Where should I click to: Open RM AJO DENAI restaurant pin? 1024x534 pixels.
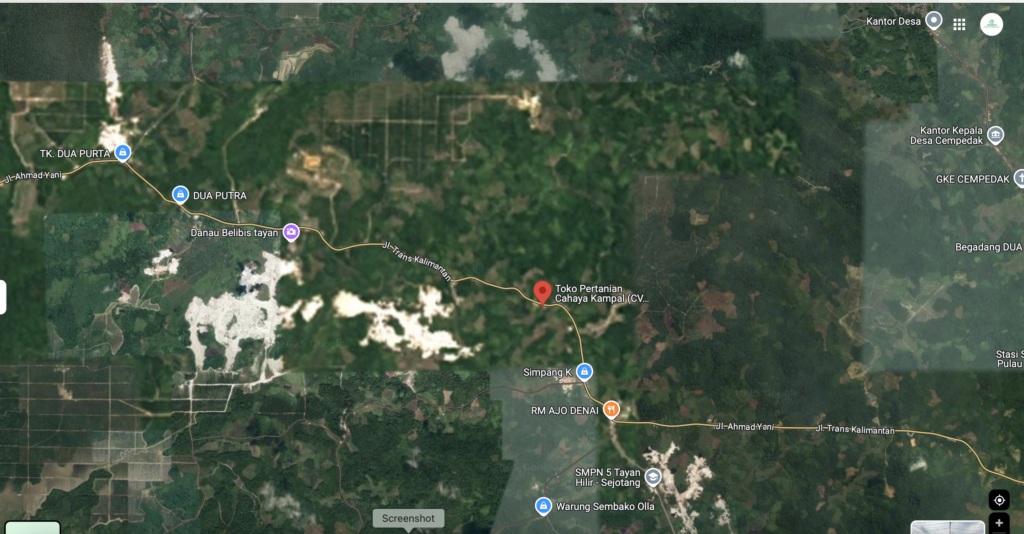pos(611,409)
